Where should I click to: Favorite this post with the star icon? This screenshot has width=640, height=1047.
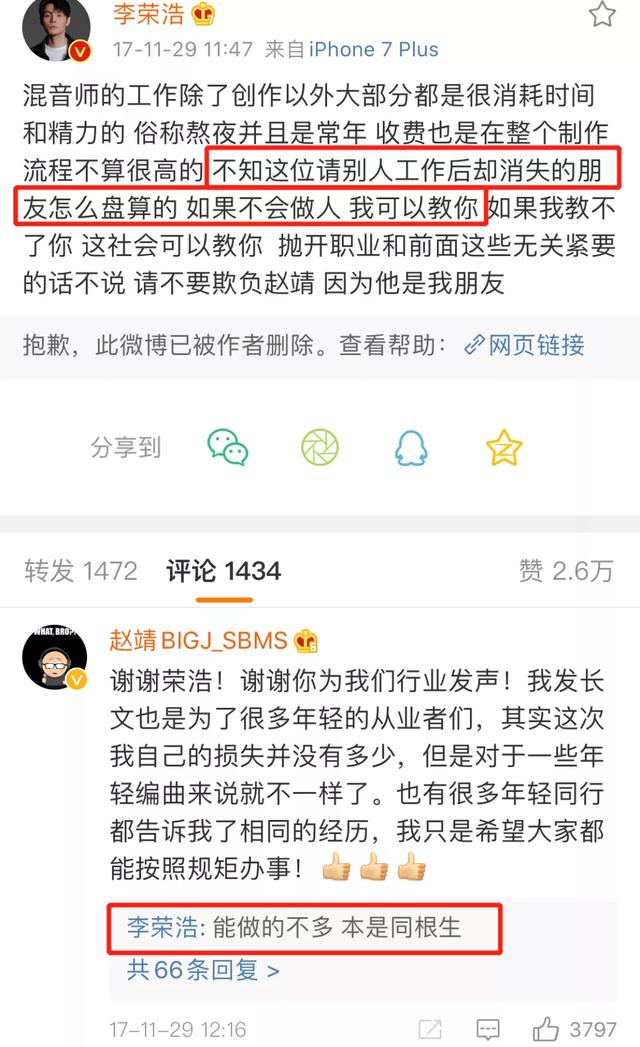[x=602, y=13]
